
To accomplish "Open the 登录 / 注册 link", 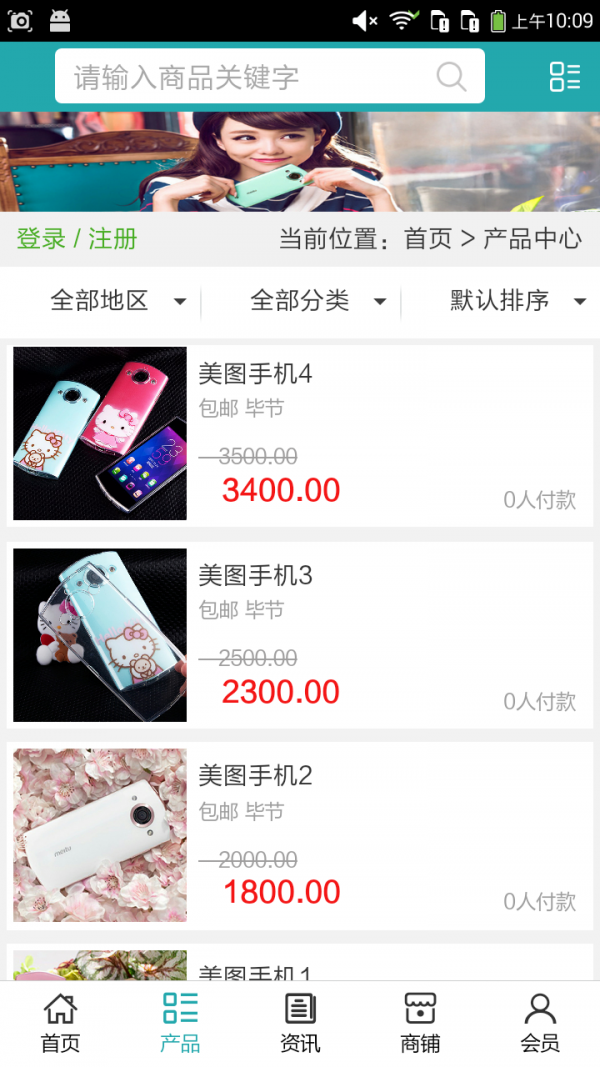I will pyautogui.click(x=77, y=239).
